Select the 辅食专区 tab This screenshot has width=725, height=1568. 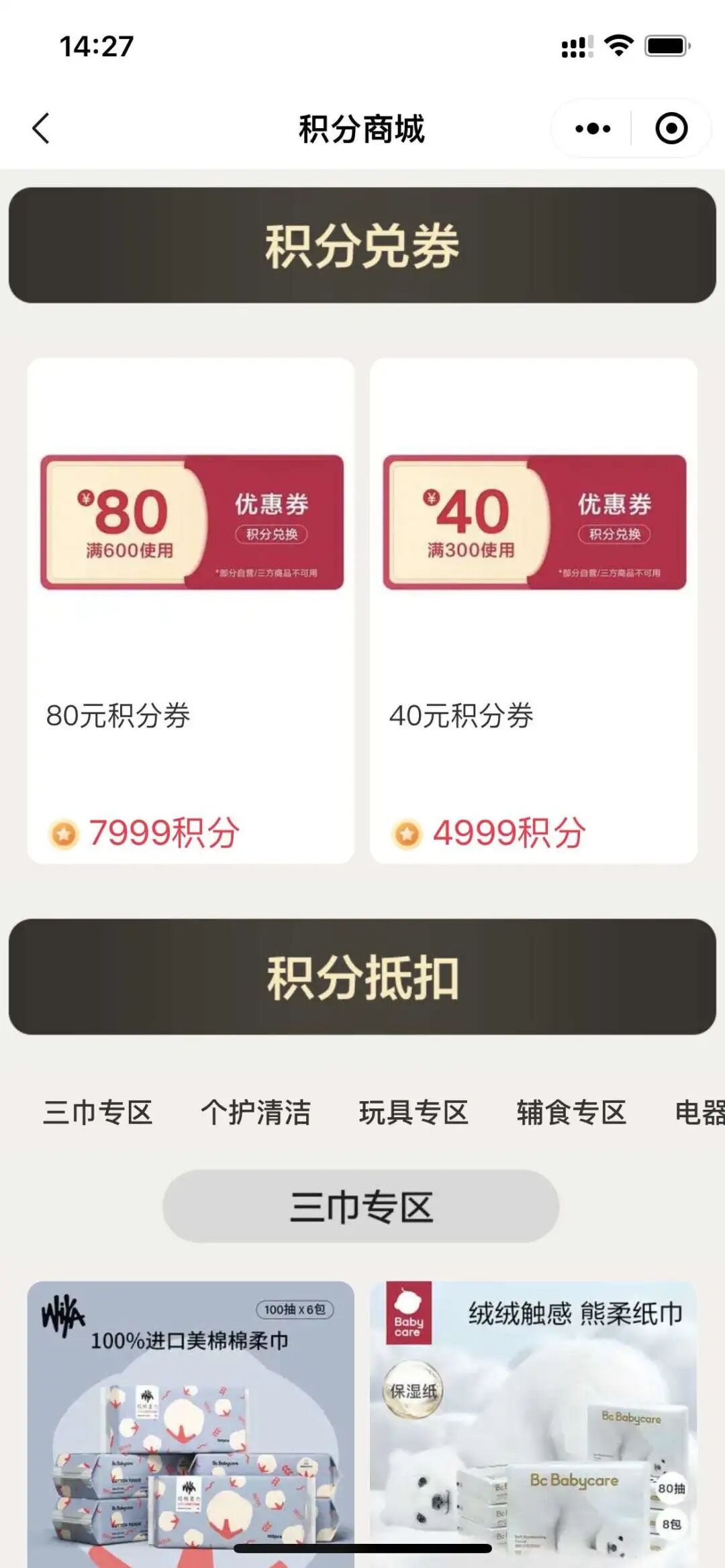coord(571,1112)
